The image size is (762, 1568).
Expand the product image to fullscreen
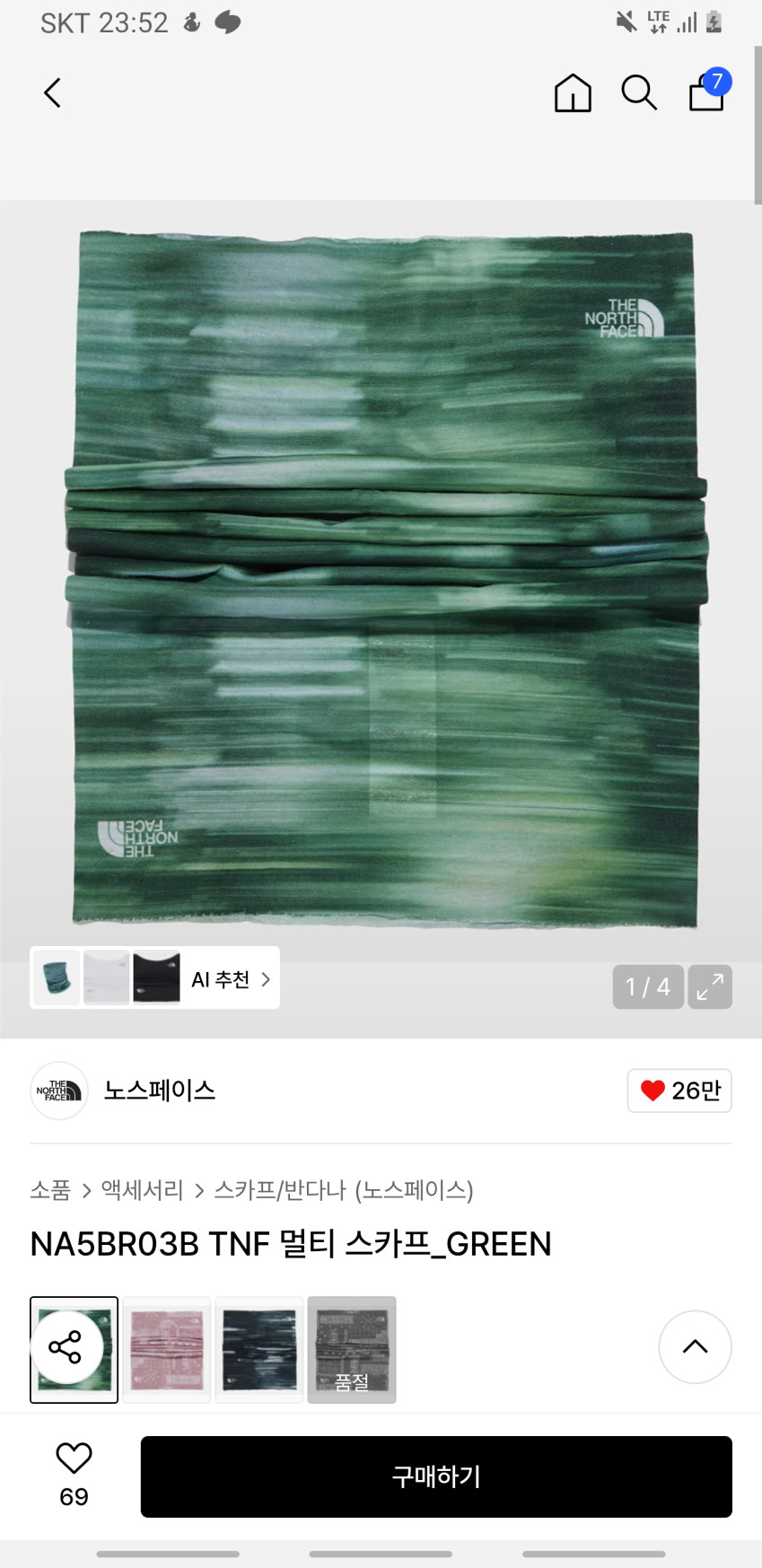pyautogui.click(x=710, y=987)
